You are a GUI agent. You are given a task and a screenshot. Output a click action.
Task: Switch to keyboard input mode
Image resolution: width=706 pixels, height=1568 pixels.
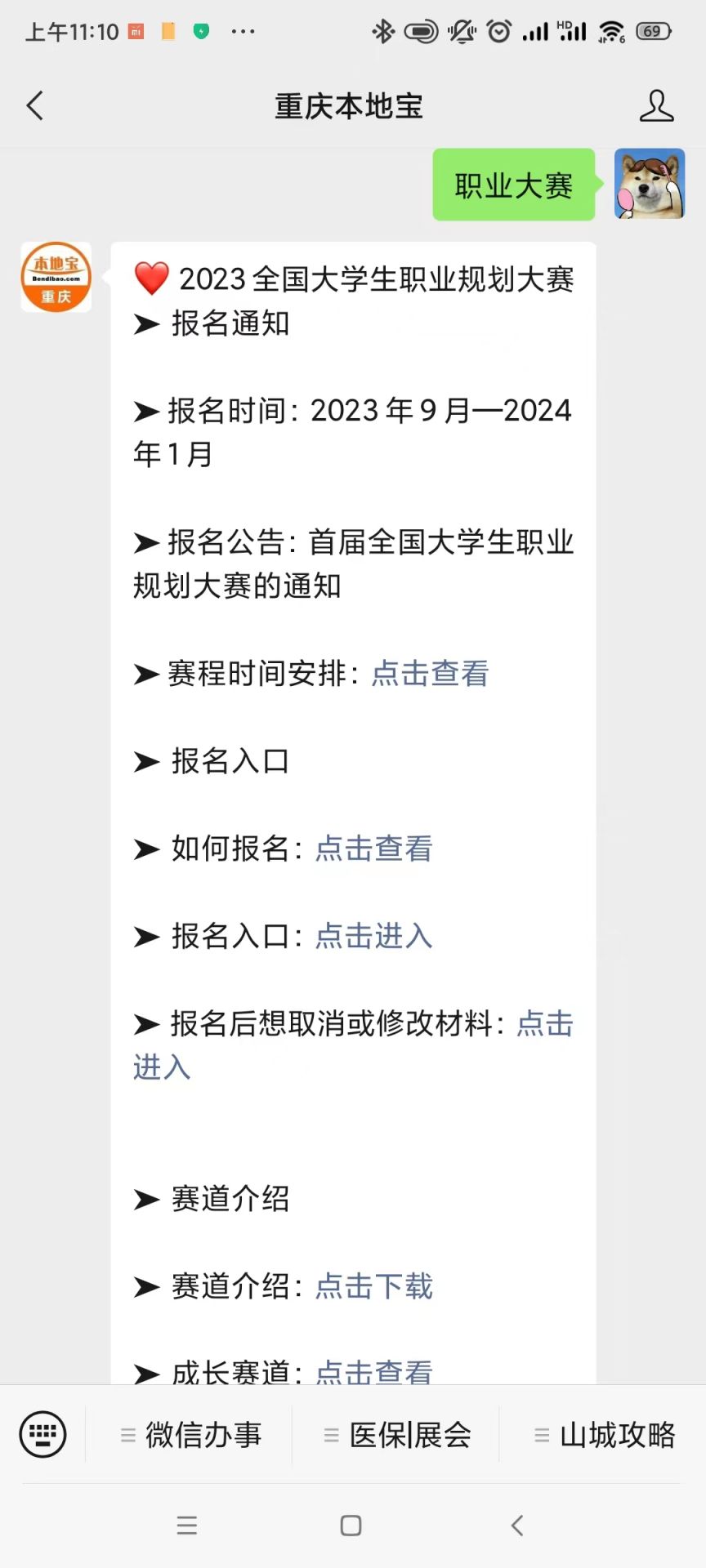pos(42,1434)
